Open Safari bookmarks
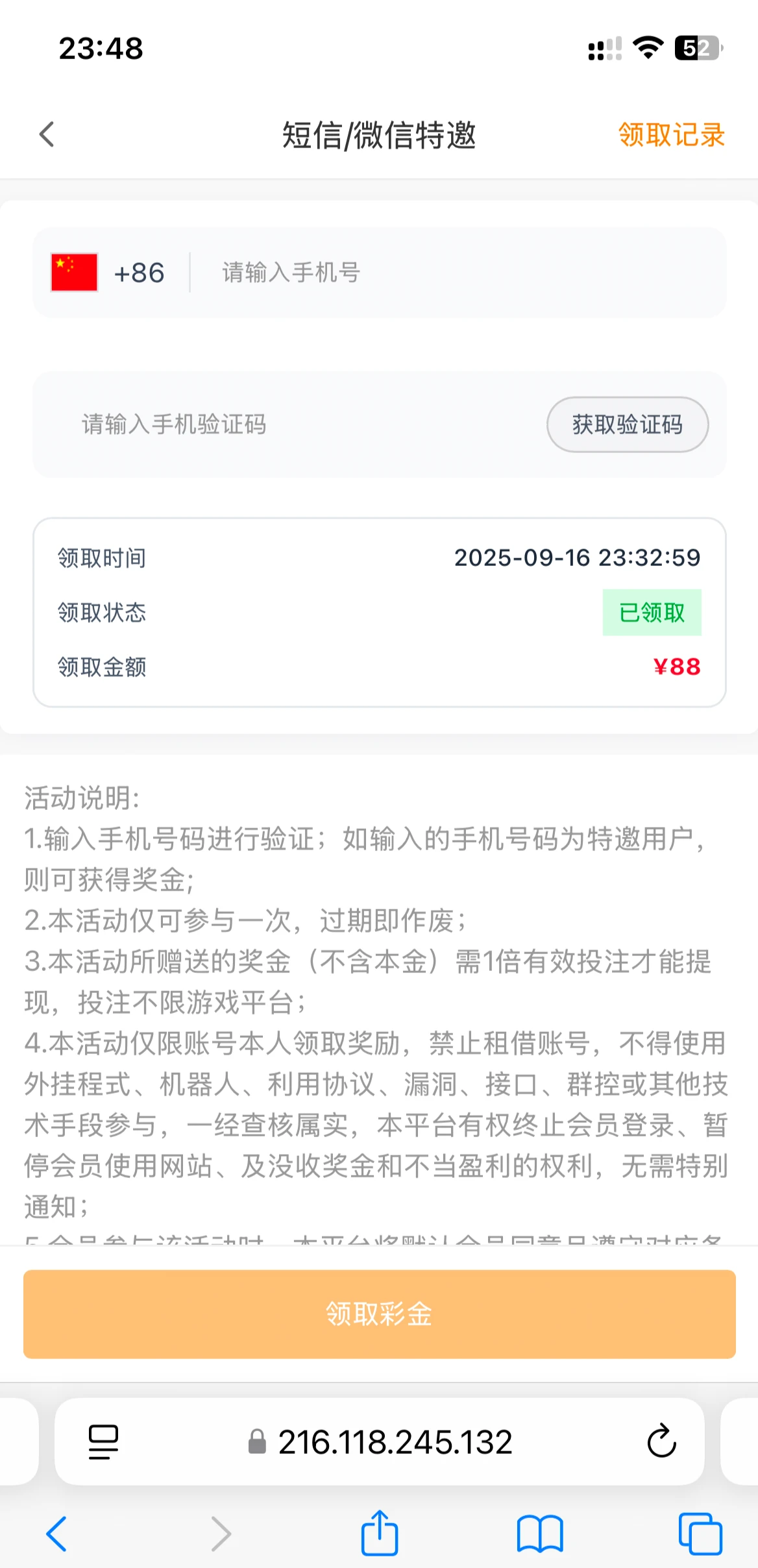758x1568 pixels. tap(540, 1534)
